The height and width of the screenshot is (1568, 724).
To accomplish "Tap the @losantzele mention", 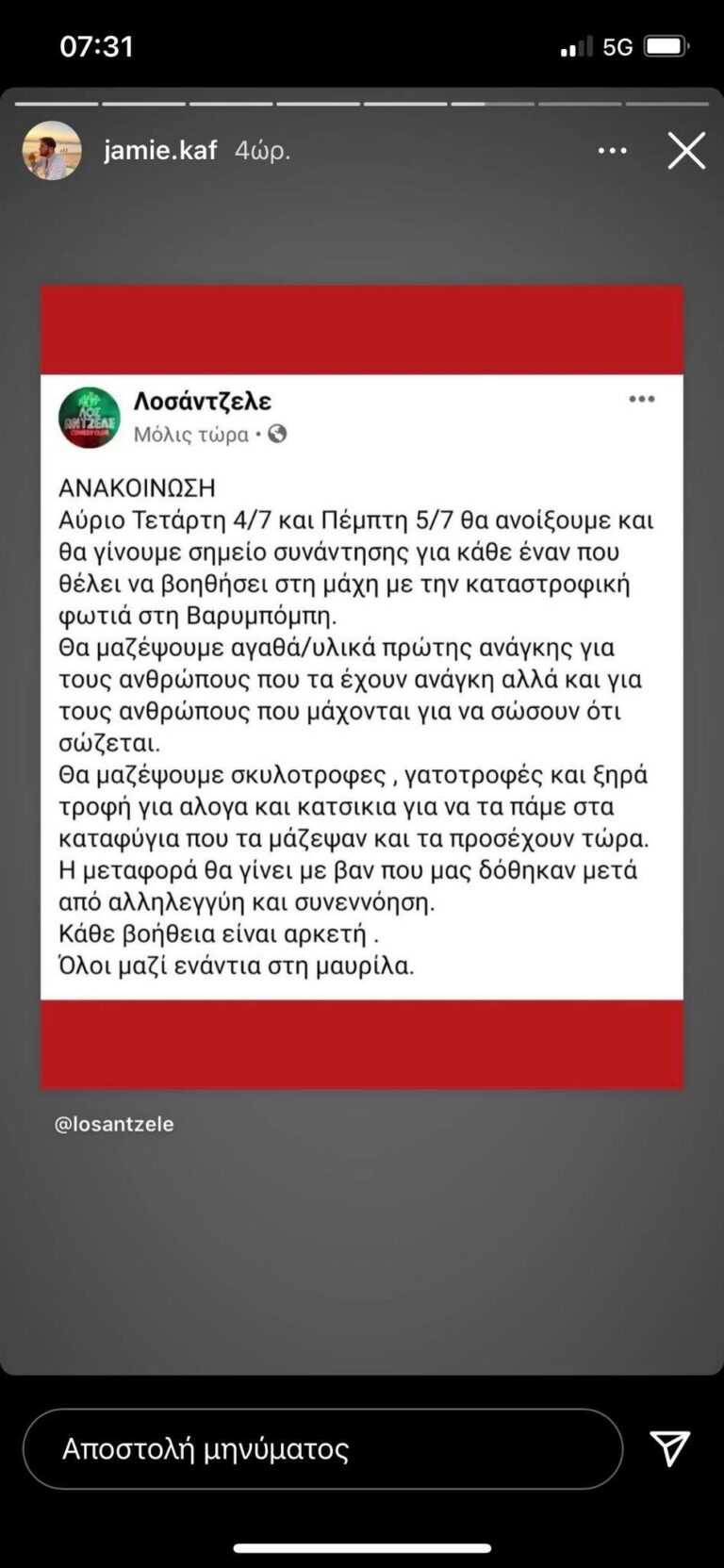I will 114,1124.
